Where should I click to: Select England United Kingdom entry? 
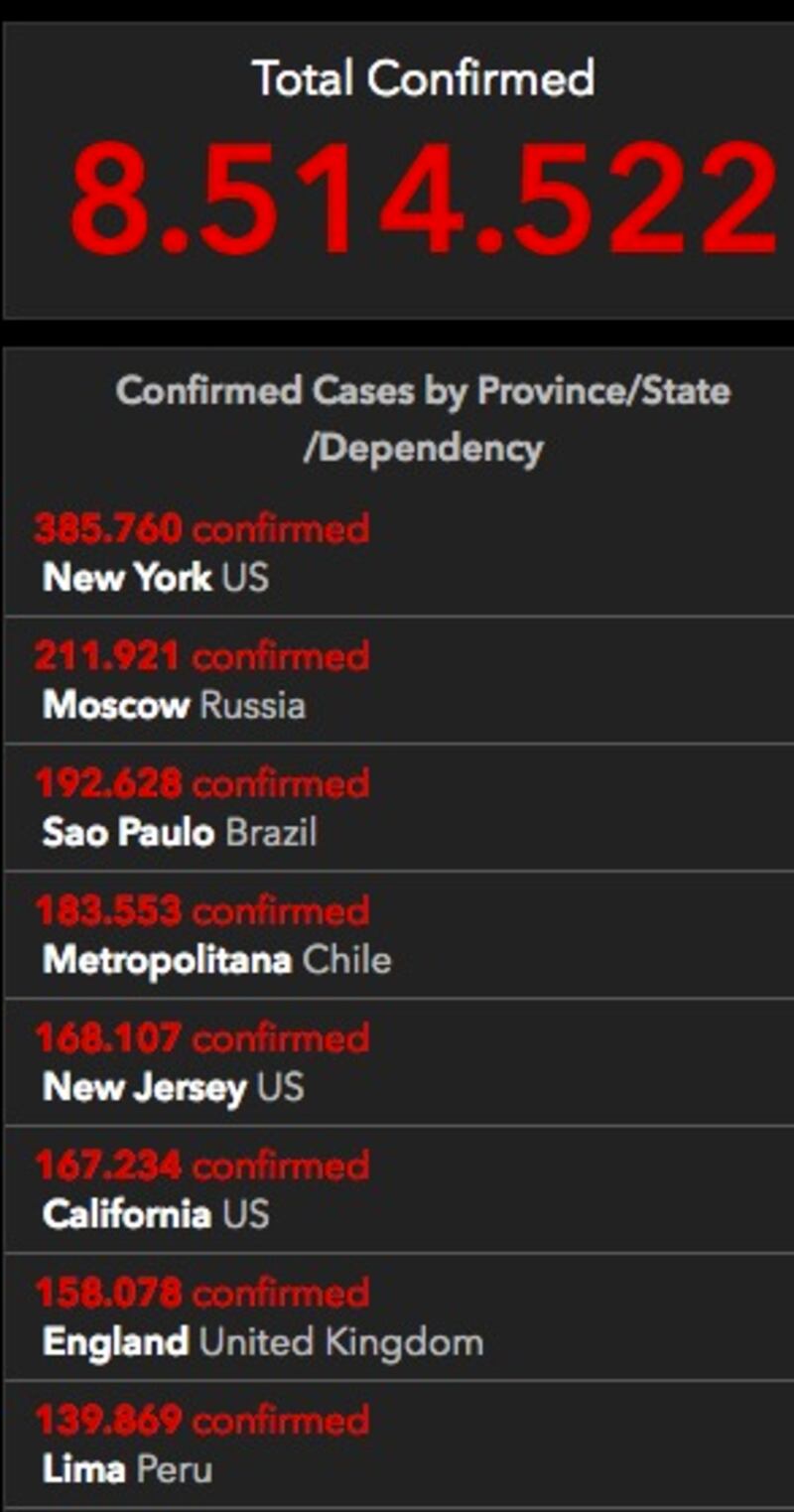[x=399, y=1316]
